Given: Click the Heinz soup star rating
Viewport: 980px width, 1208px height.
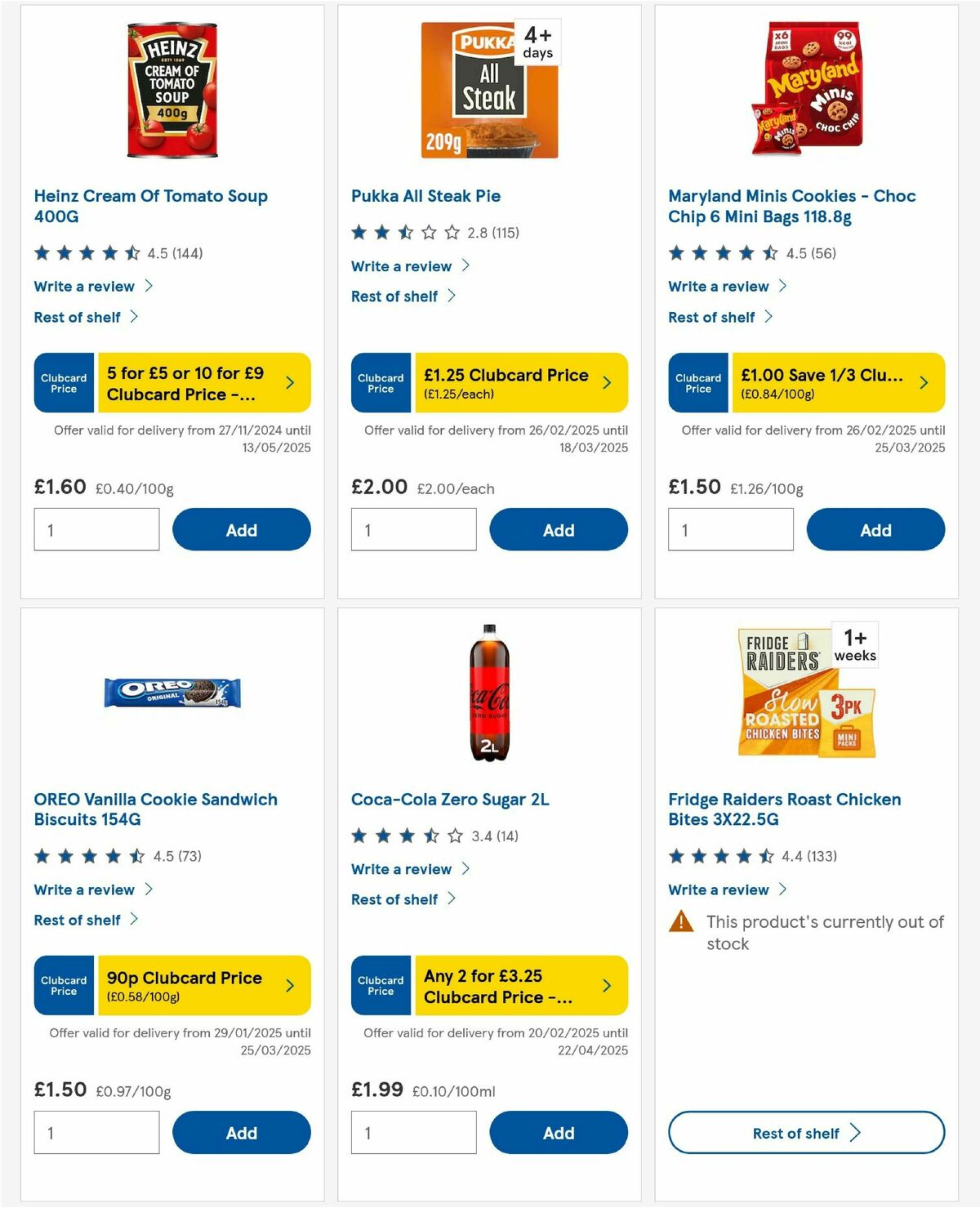Looking at the screenshot, I should (85, 253).
